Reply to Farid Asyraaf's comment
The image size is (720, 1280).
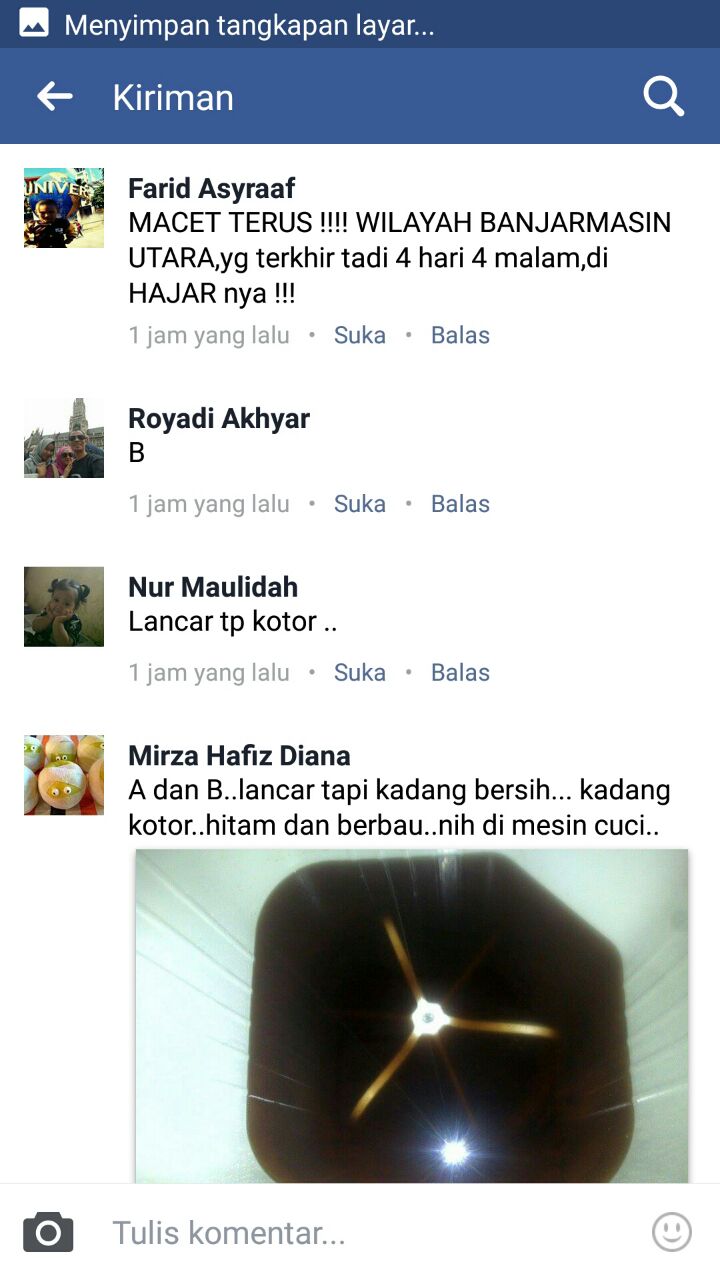tap(460, 335)
